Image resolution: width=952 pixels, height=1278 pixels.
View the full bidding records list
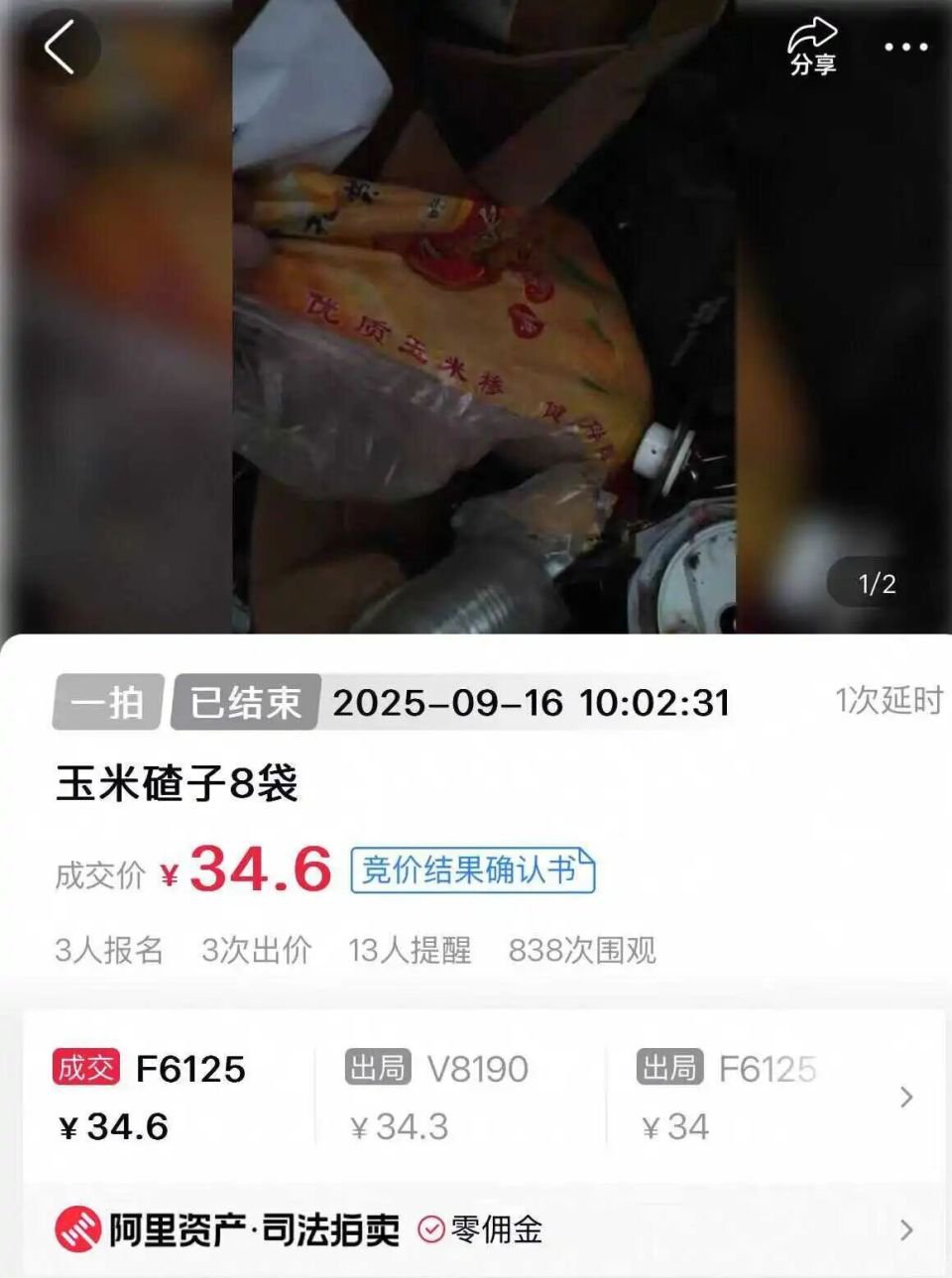(905, 1097)
